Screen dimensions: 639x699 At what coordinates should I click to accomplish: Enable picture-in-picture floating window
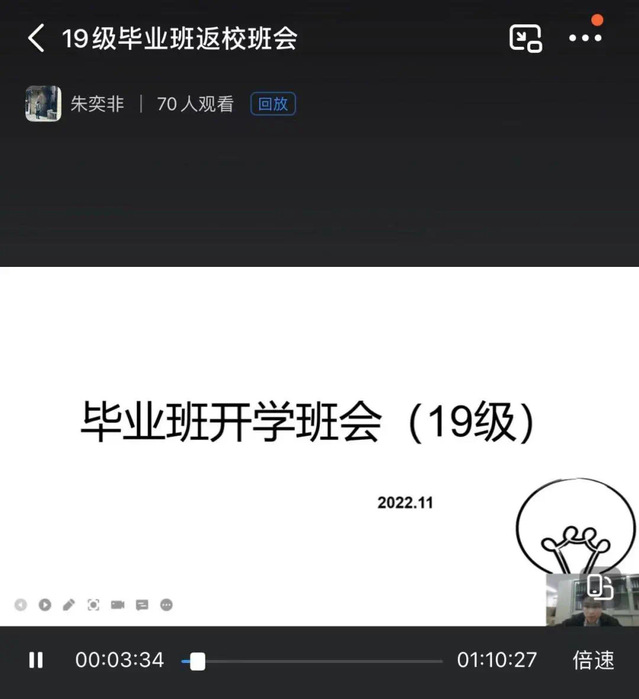click(525, 39)
